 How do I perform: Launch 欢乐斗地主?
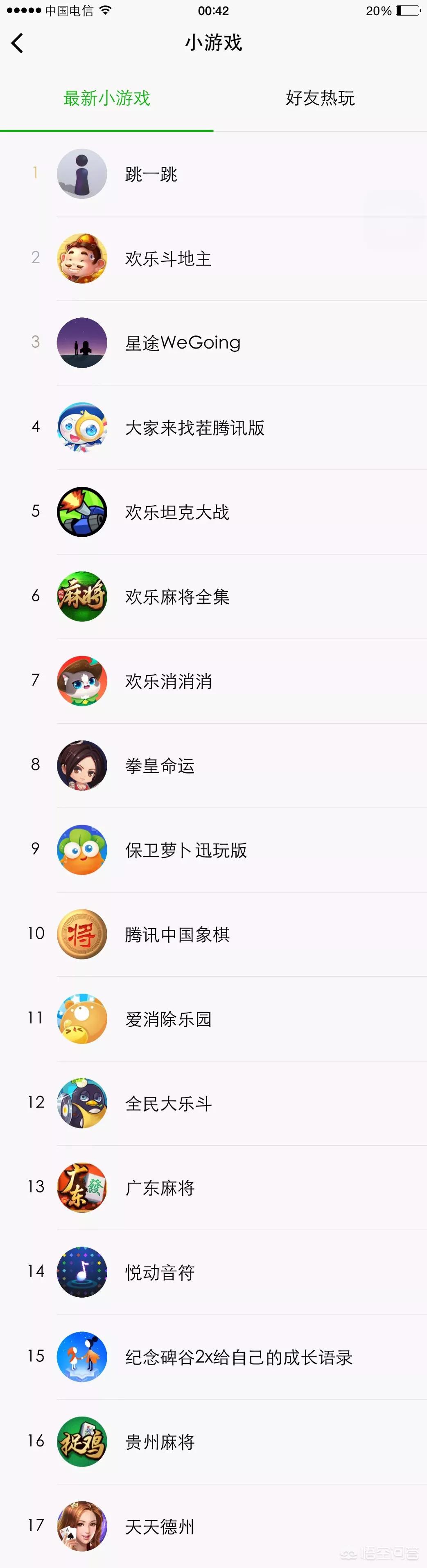click(168, 259)
